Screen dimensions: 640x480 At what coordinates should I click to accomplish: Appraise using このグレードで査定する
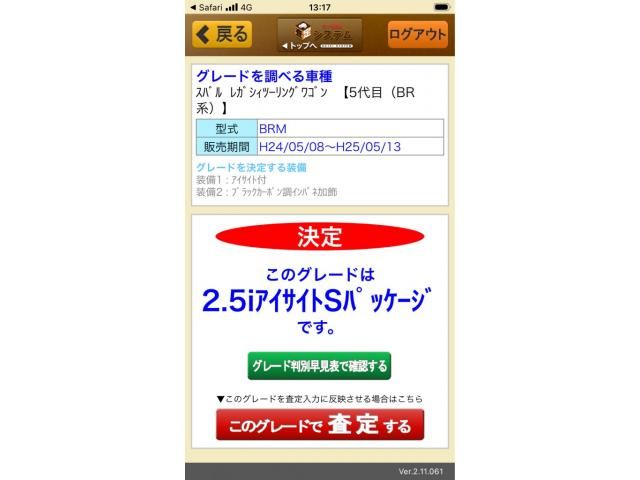[x=319, y=426]
